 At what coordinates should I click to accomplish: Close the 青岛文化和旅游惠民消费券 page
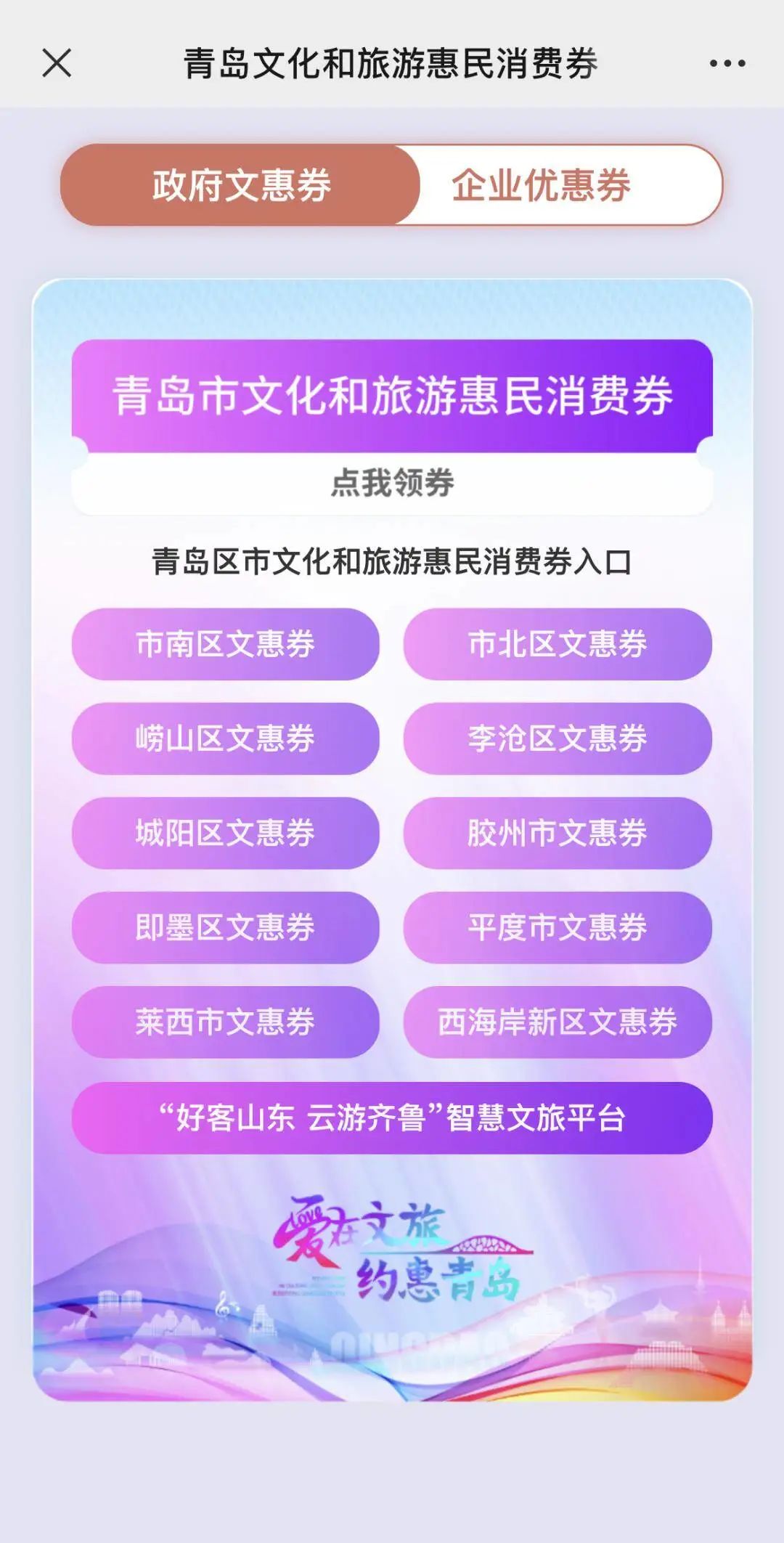coord(57,63)
